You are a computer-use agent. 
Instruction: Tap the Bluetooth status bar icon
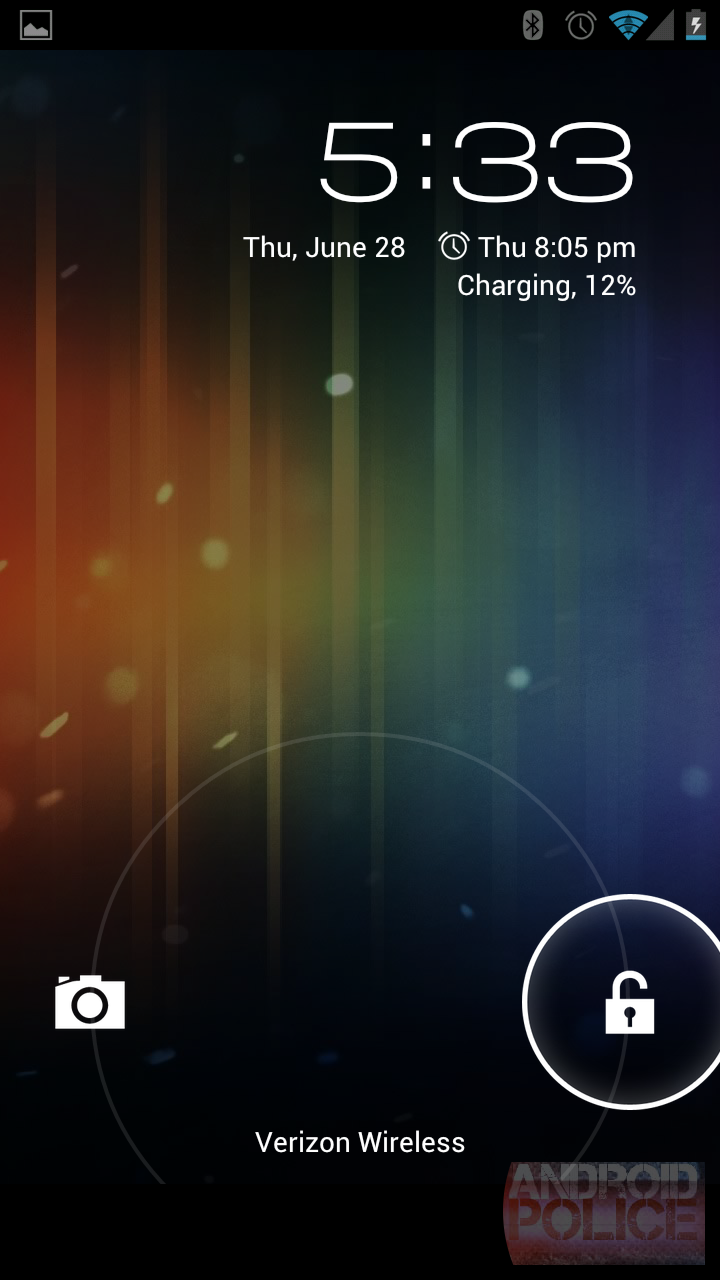531,27
